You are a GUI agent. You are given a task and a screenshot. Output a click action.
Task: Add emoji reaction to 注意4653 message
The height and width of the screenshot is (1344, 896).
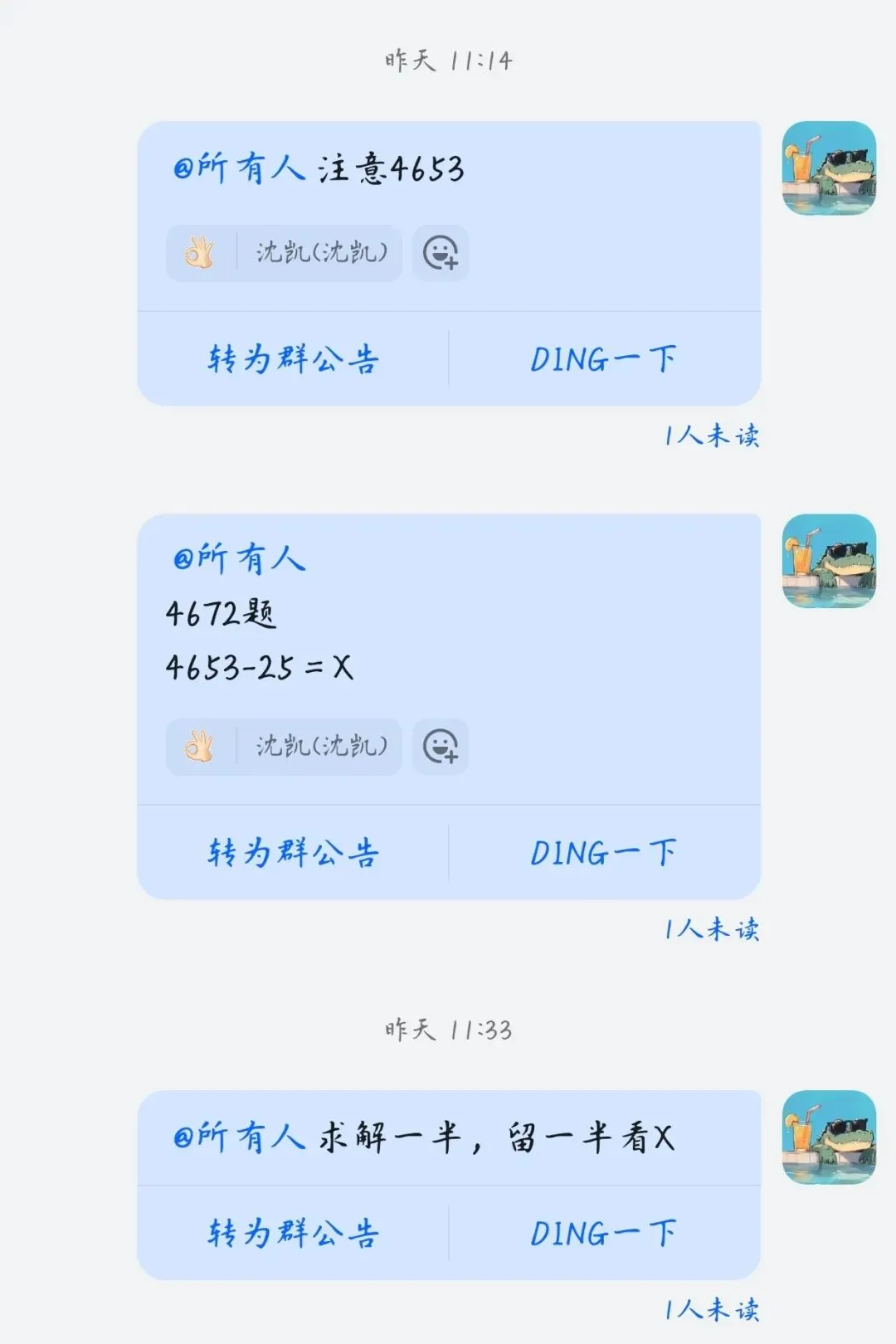(x=441, y=253)
